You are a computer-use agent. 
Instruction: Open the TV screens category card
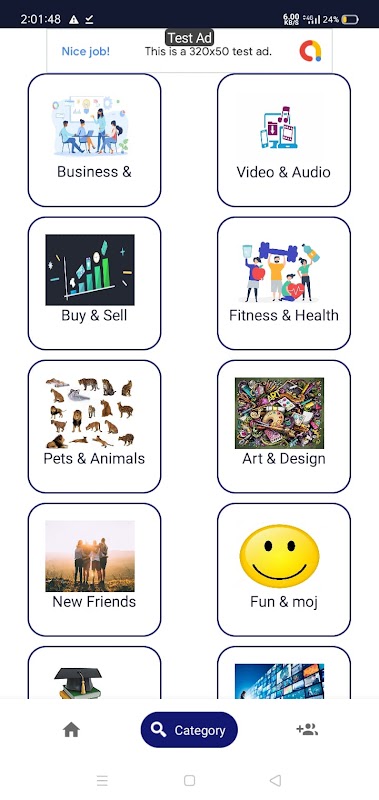[x=284, y=672]
